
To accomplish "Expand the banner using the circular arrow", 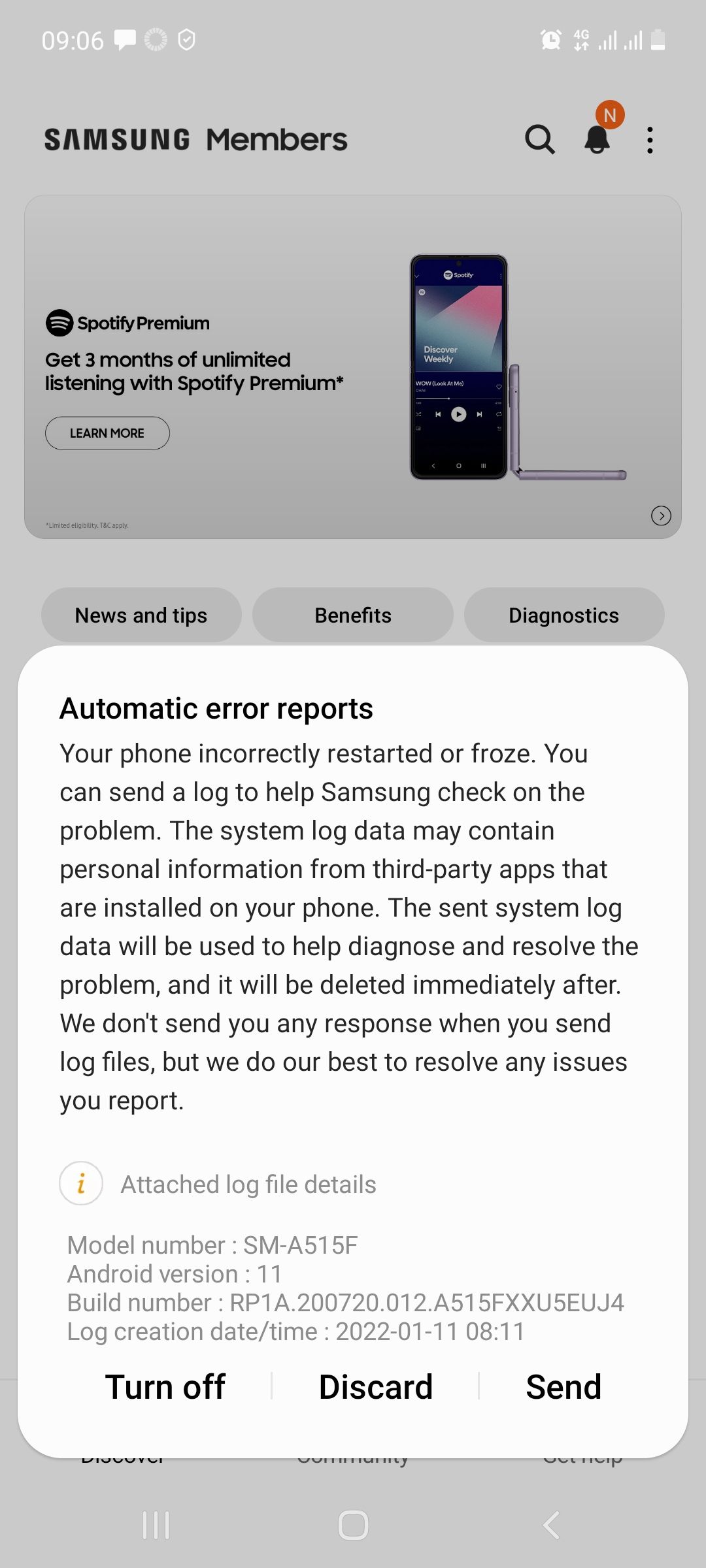I will [x=662, y=515].
